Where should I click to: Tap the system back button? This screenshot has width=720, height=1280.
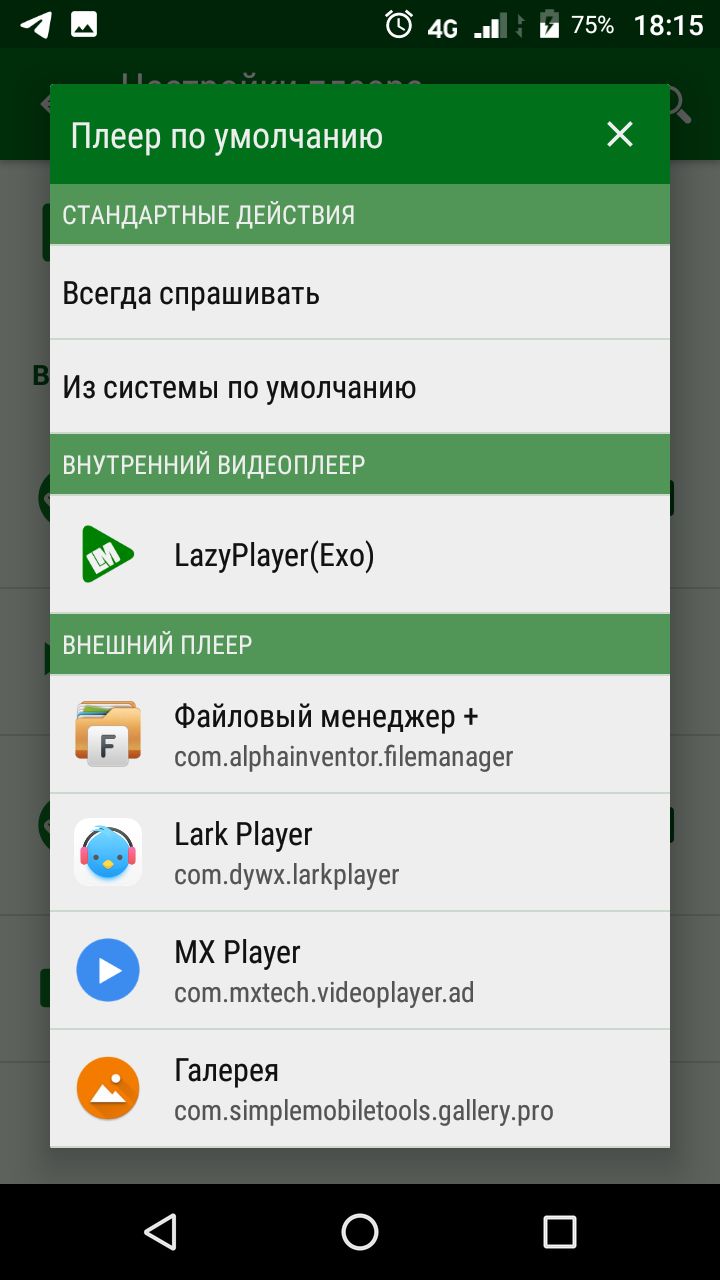(160, 1232)
